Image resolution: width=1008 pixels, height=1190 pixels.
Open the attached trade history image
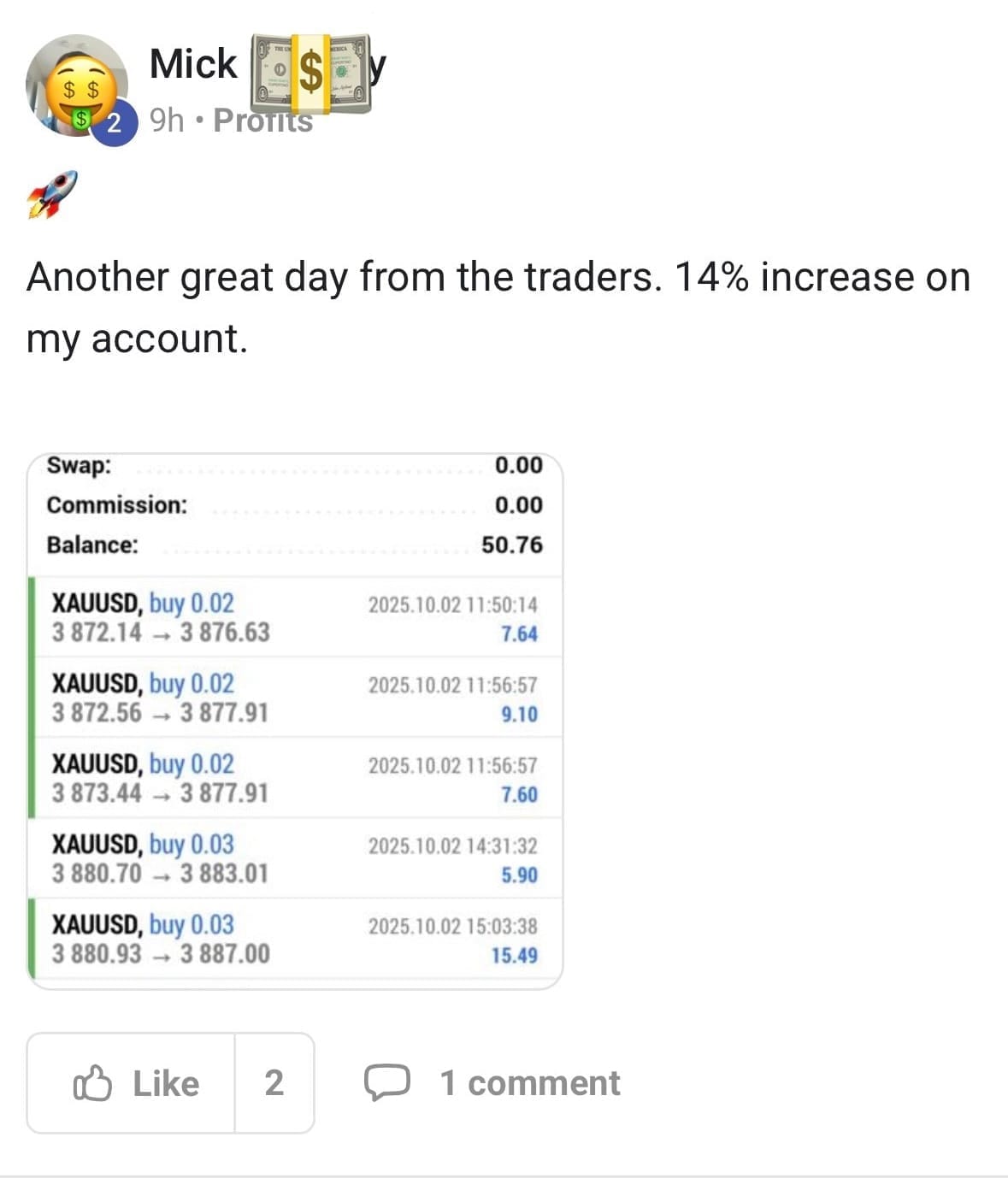pyautogui.click(x=295, y=721)
